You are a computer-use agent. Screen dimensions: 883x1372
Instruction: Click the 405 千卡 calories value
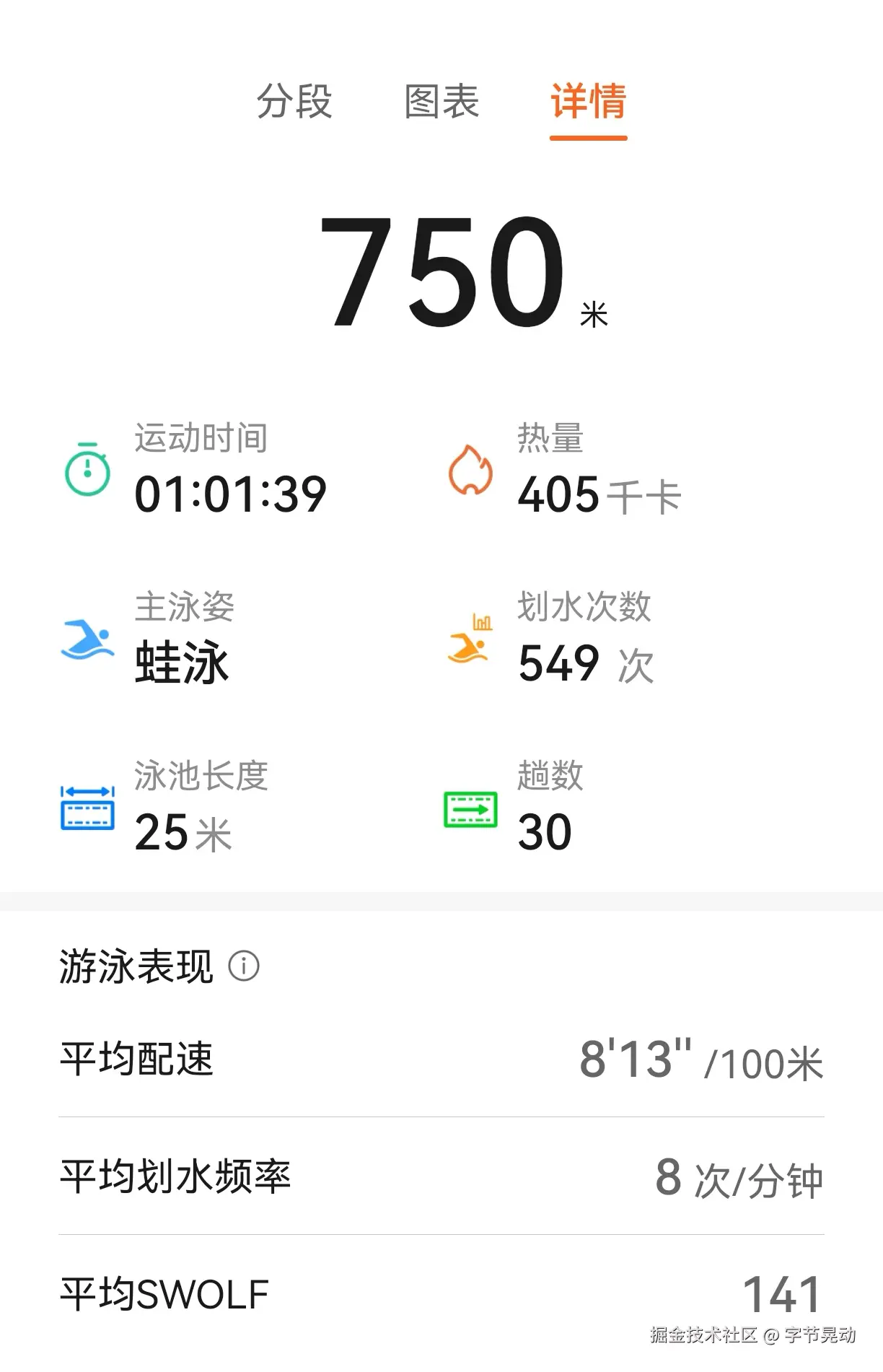coord(595,495)
